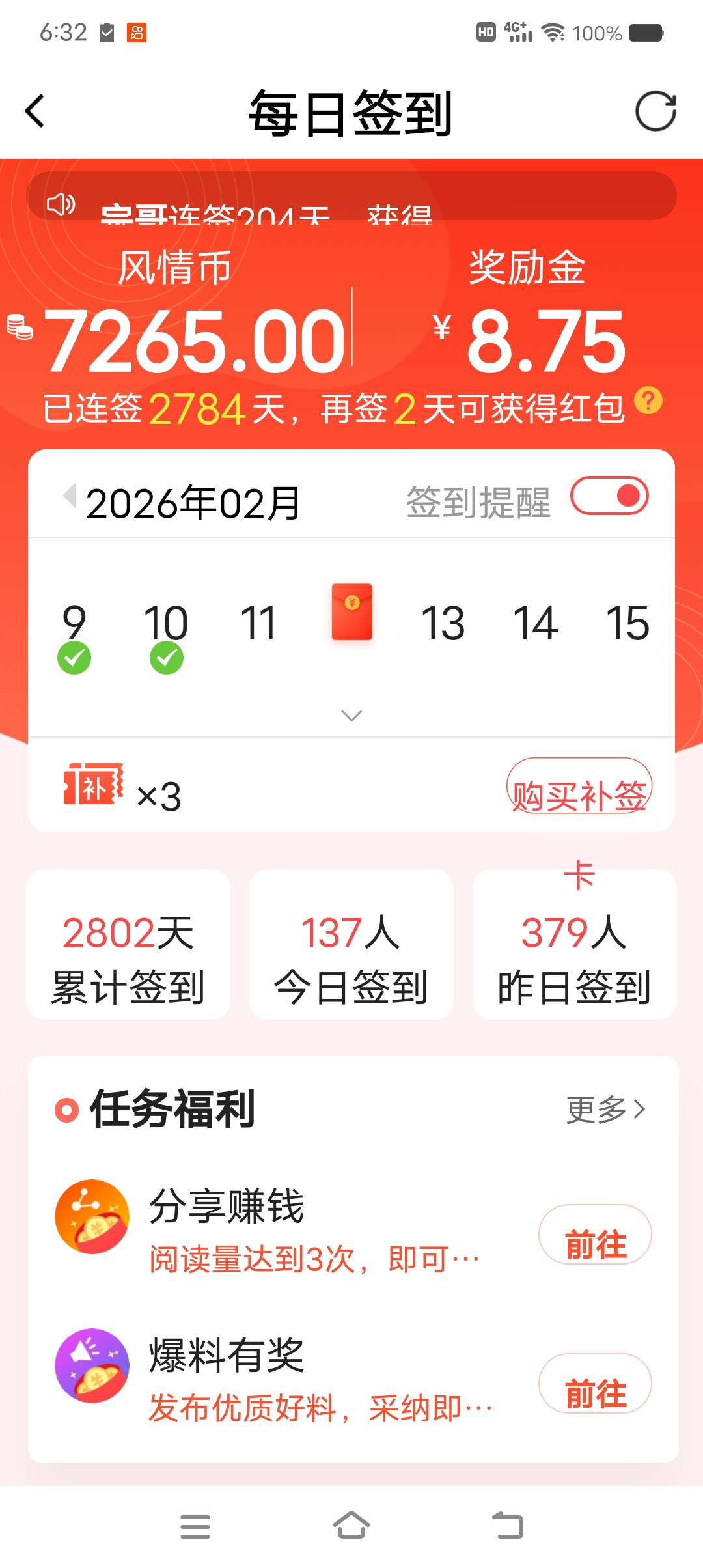703x1568 pixels.
Task: Refresh the daily check-in page
Action: [655, 111]
